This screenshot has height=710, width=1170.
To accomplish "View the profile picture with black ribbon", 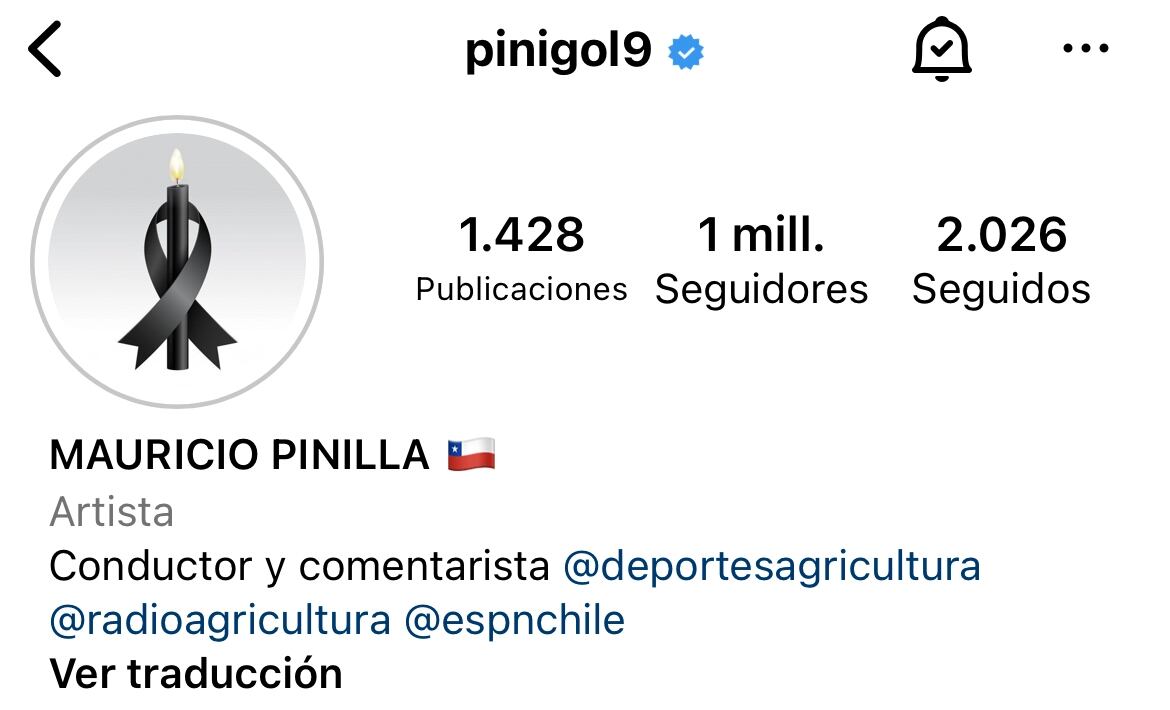I will 177,262.
